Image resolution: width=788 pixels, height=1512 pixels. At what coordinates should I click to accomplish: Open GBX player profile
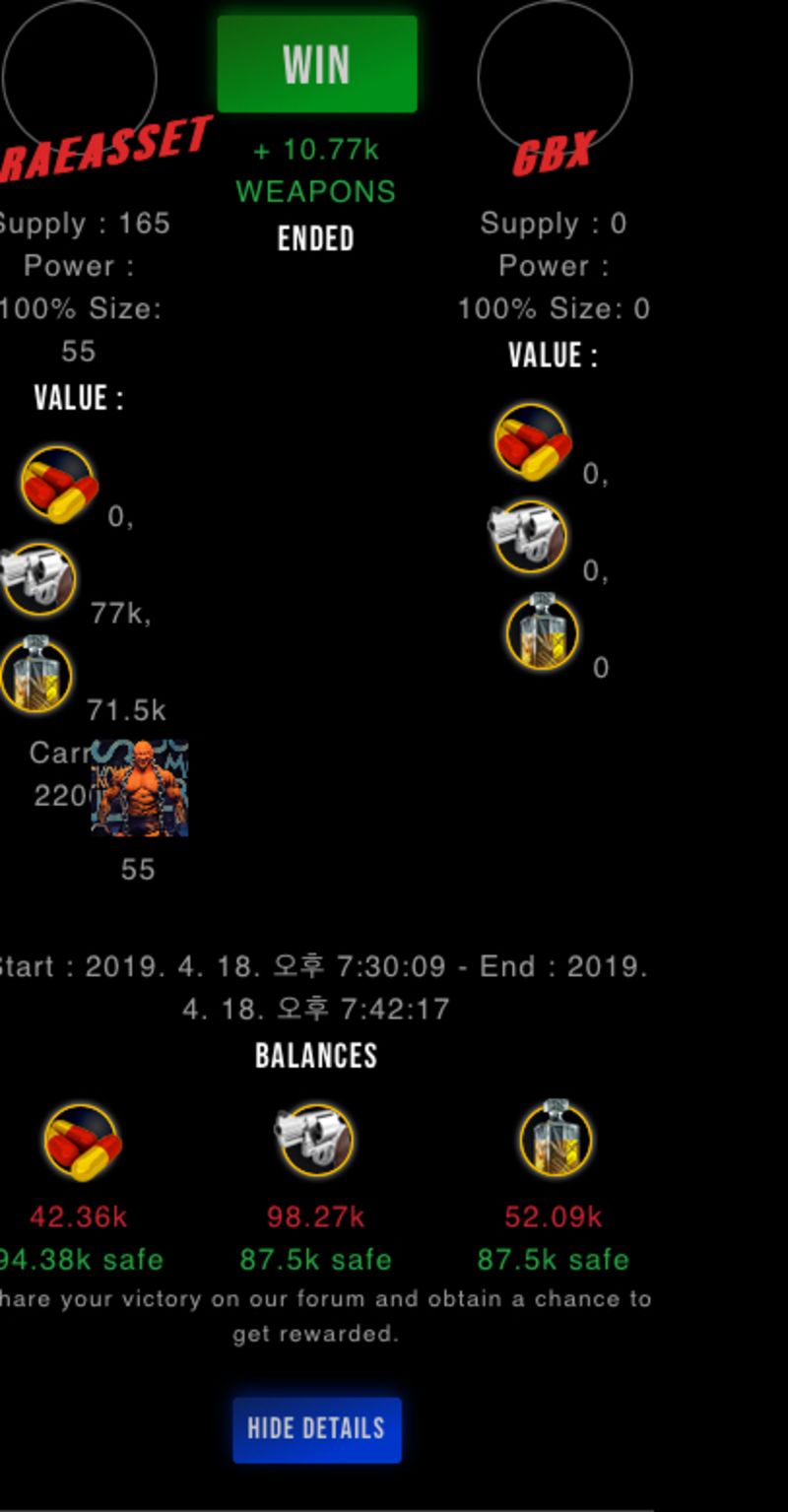(x=553, y=153)
